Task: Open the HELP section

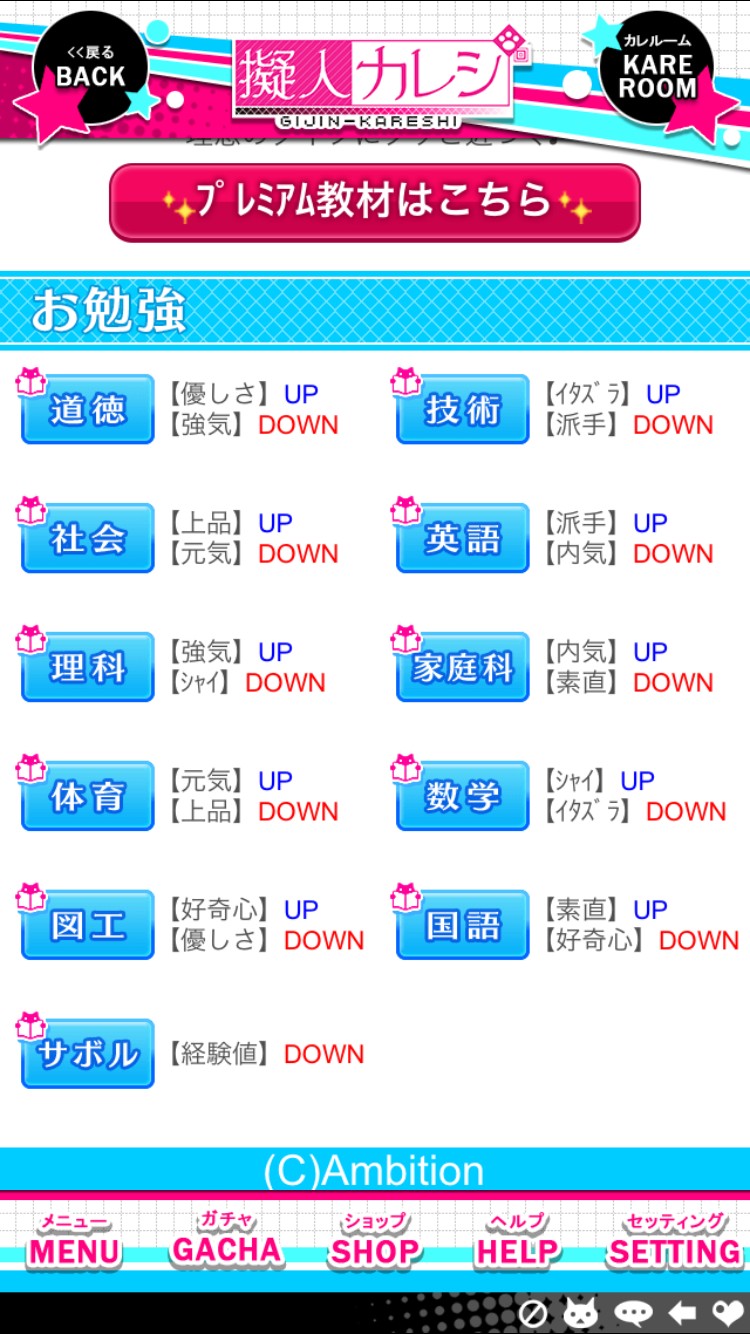Action: point(517,1243)
